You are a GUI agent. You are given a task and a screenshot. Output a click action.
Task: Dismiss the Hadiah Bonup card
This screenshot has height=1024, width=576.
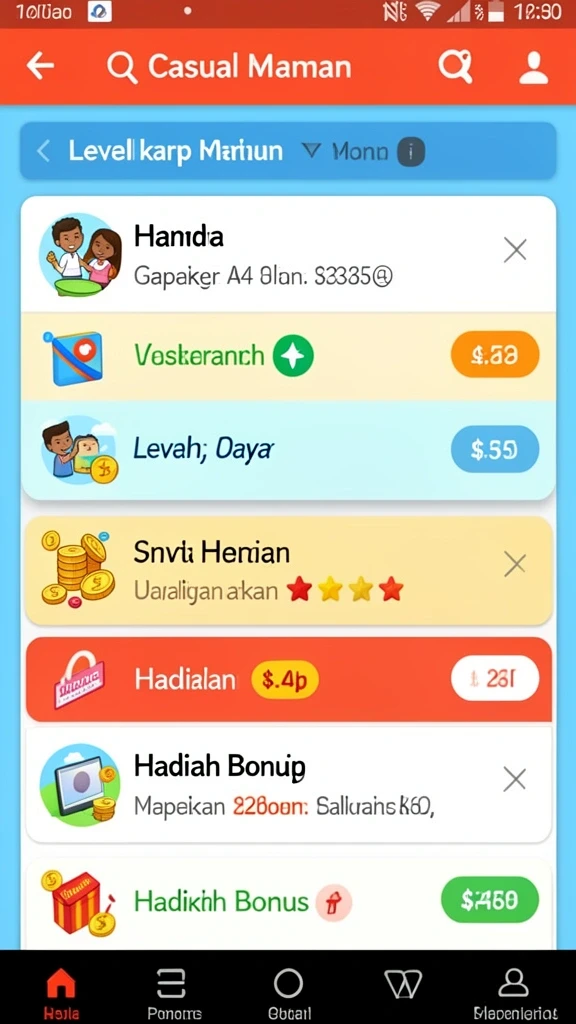(x=515, y=778)
